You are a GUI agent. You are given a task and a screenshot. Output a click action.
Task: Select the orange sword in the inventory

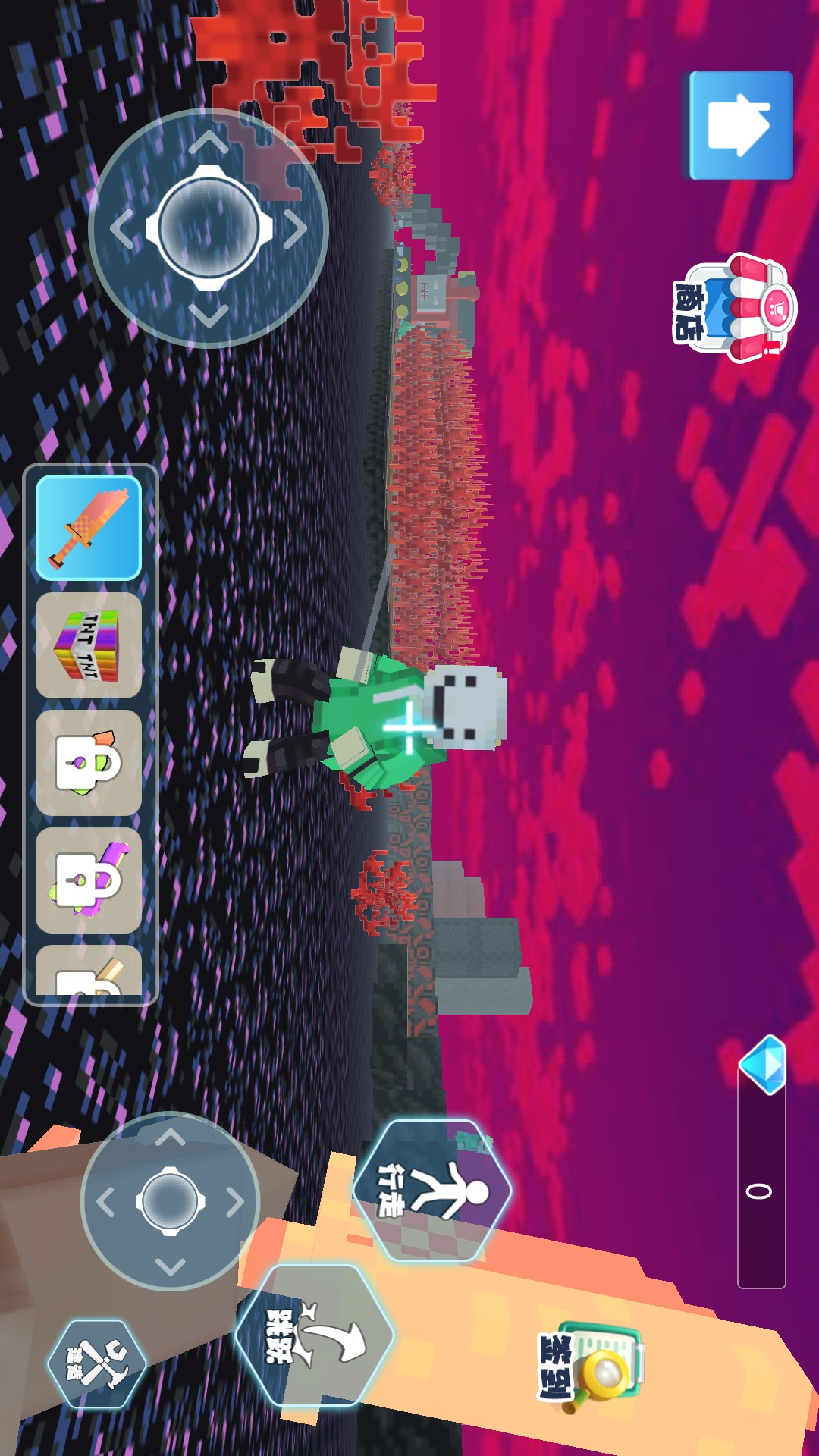click(89, 528)
